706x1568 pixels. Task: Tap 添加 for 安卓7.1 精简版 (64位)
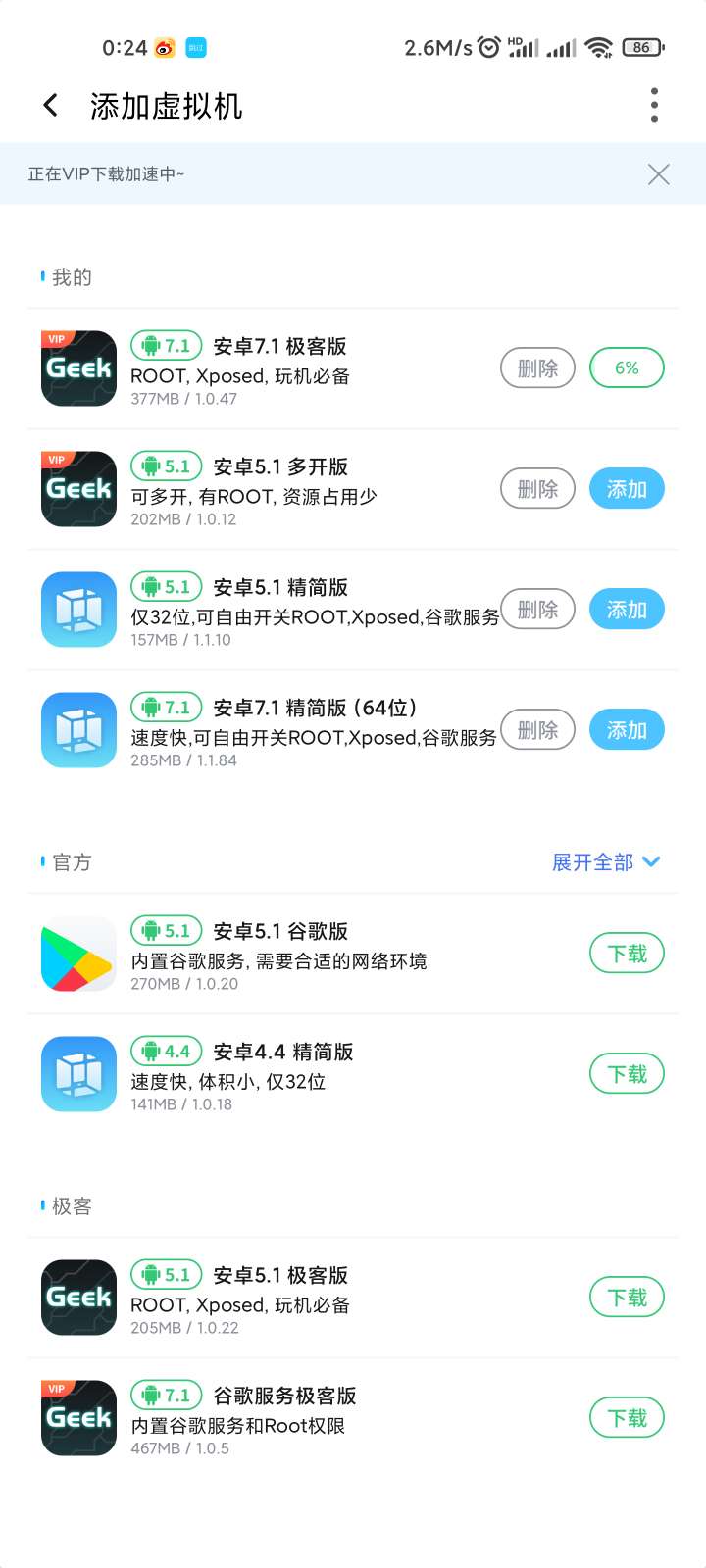coord(627,729)
